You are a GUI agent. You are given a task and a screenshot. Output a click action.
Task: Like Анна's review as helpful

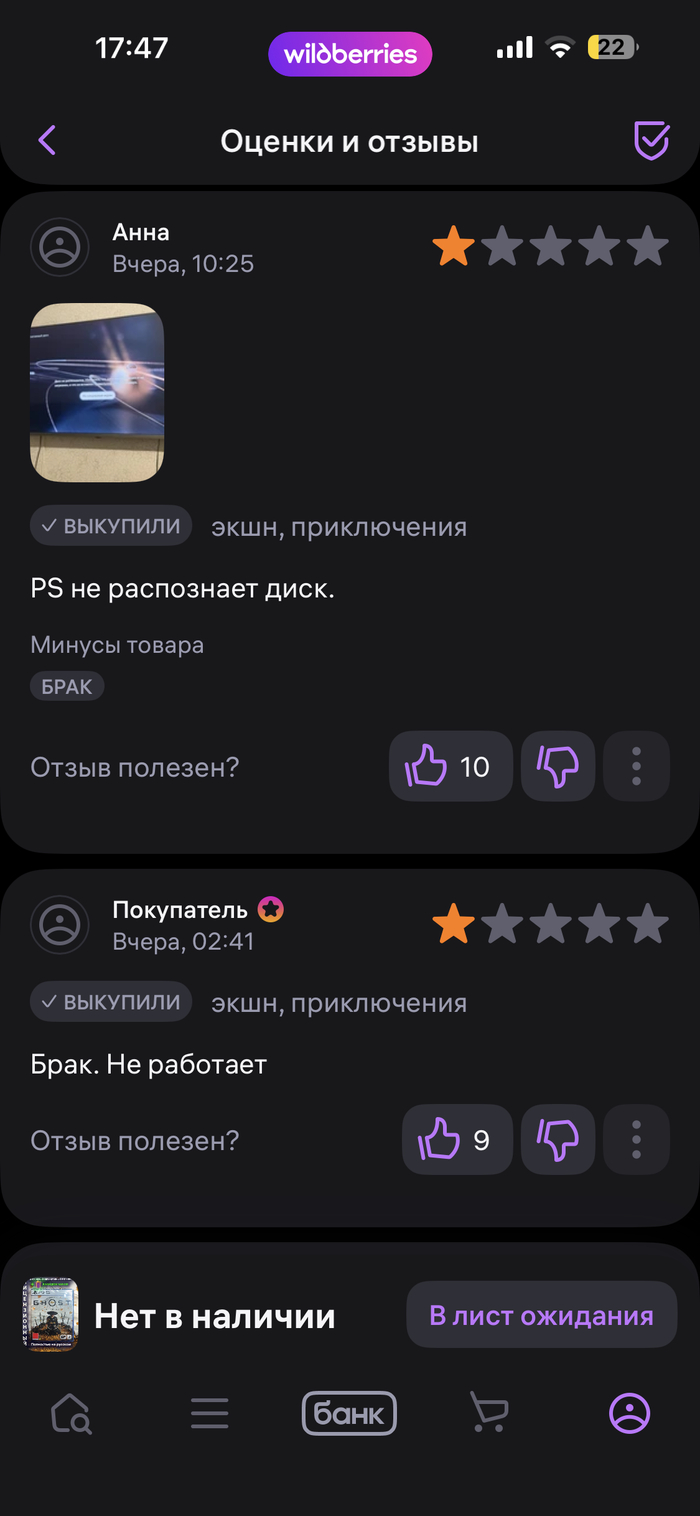(450, 767)
